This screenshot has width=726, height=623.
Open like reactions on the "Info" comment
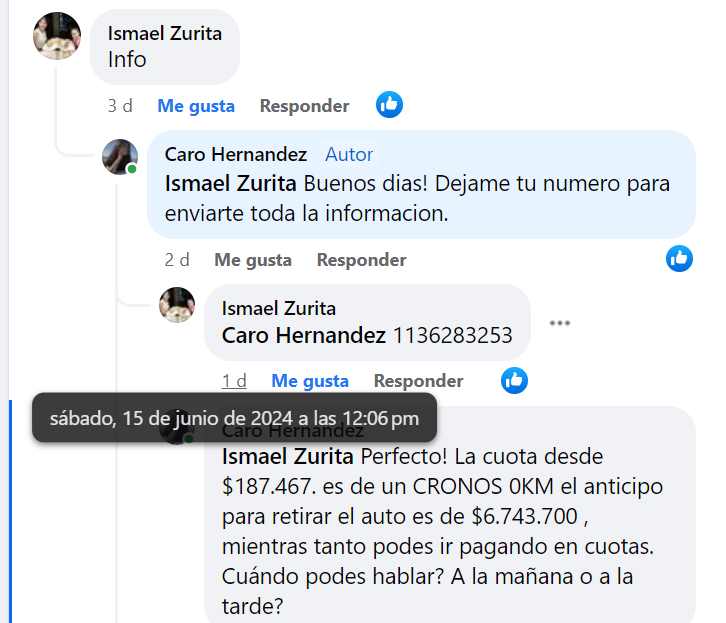point(390,104)
